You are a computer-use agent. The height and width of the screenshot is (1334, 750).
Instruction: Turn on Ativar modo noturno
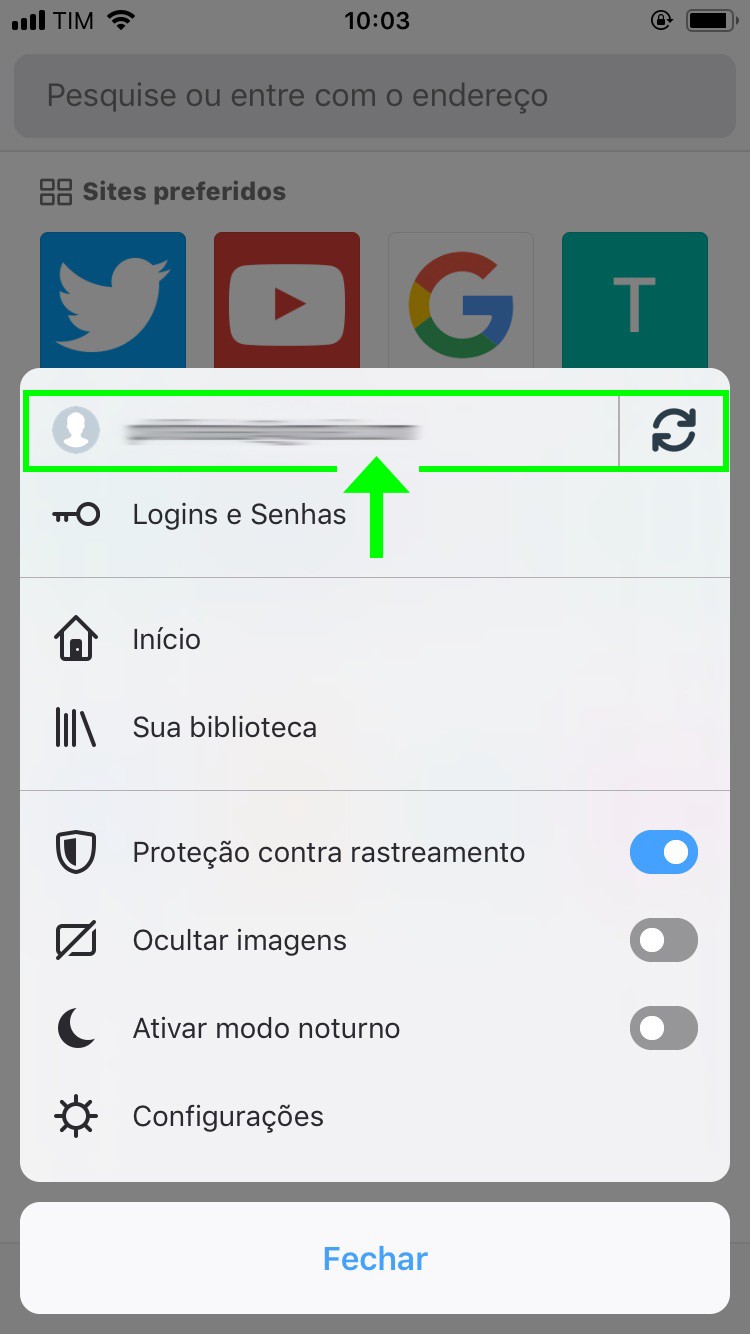pyautogui.click(x=663, y=1029)
